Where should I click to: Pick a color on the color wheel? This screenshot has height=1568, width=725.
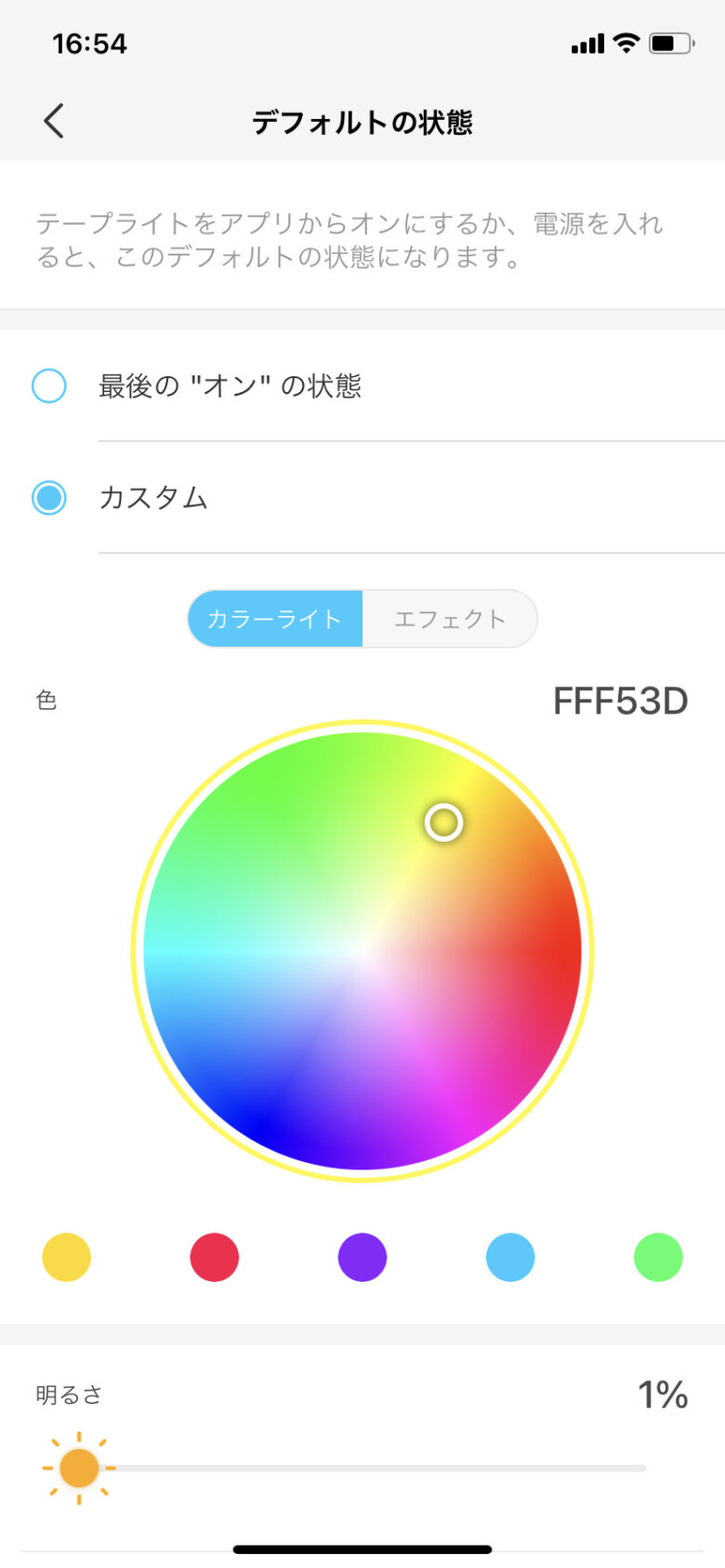(x=362, y=951)
